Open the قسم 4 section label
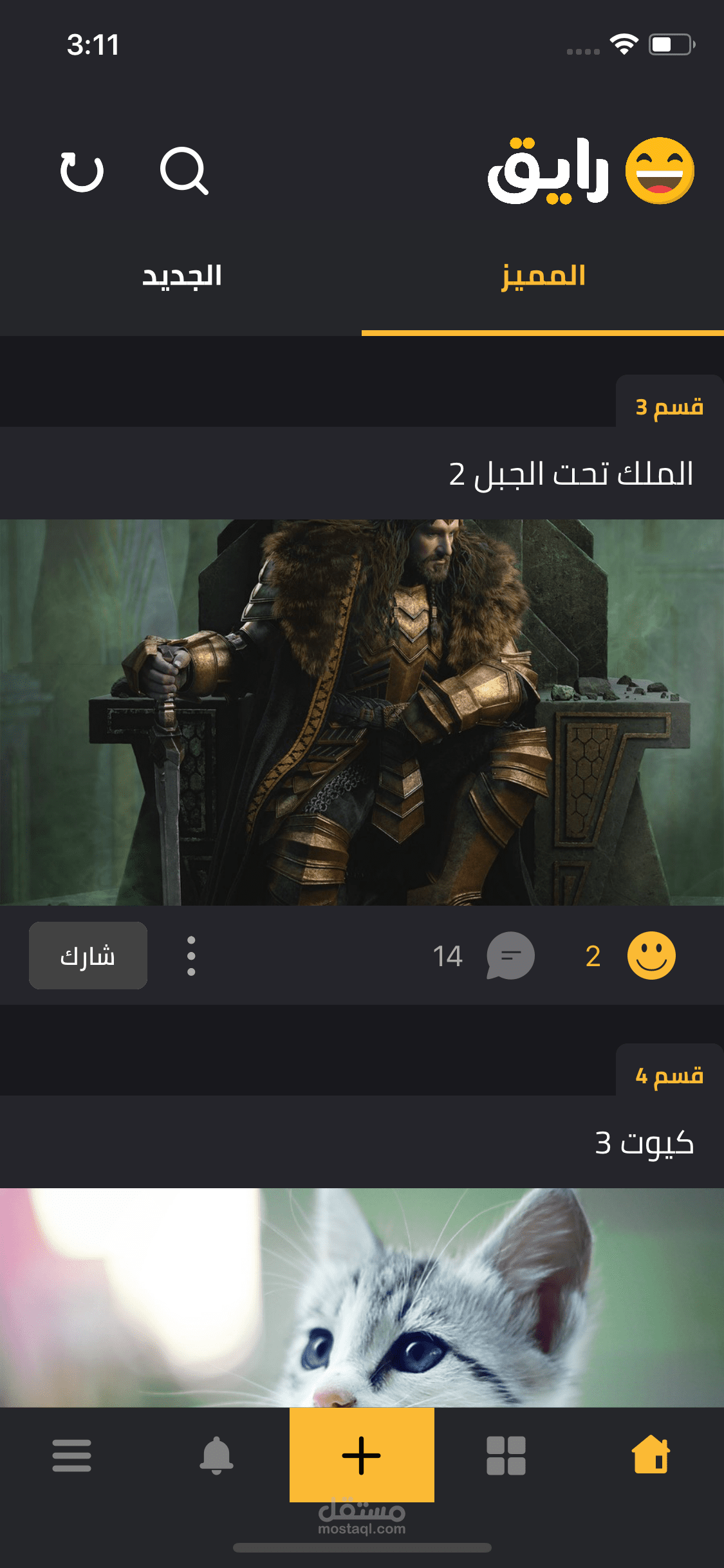The width and height of the screenshot is (724, 1568). 669,1075
